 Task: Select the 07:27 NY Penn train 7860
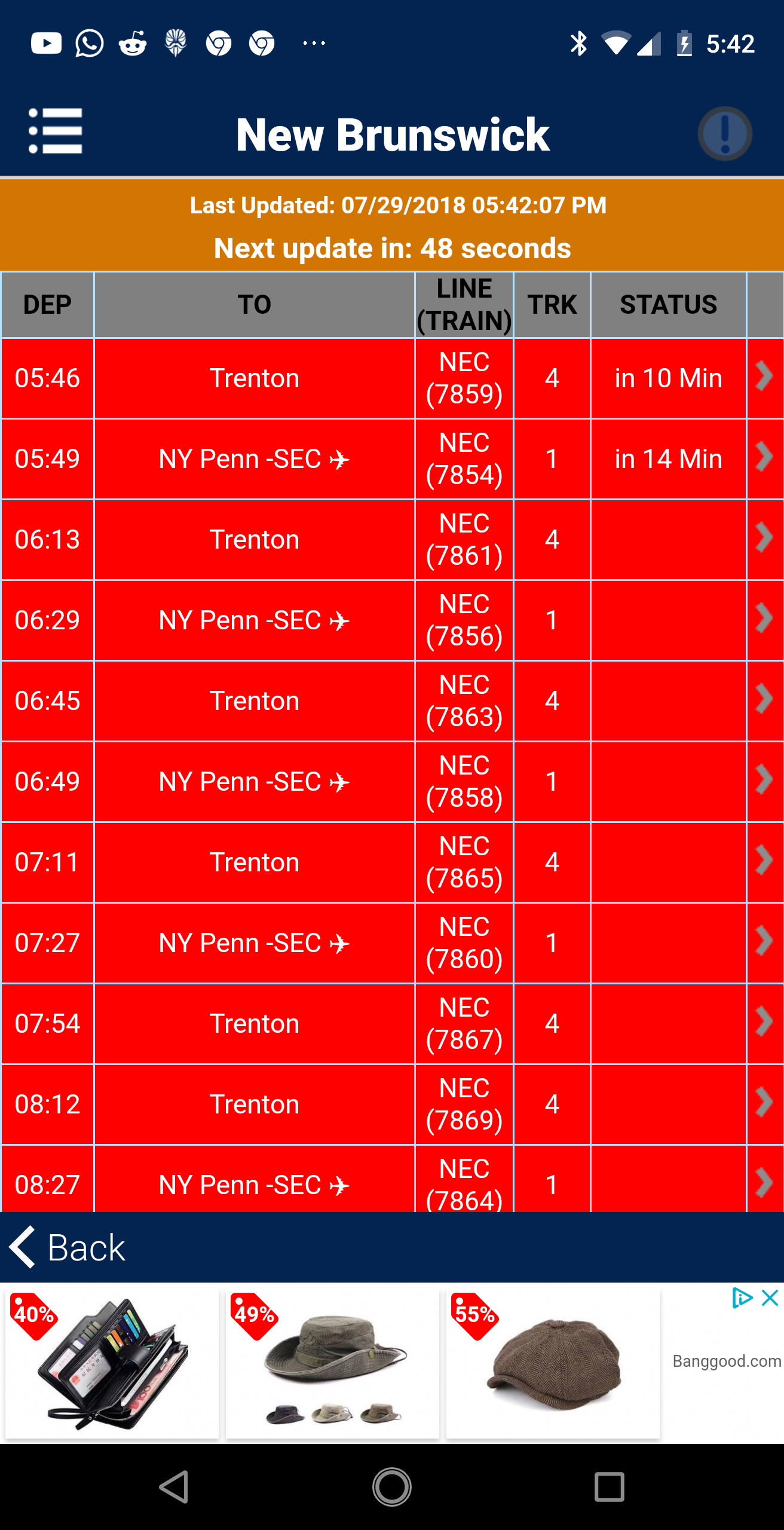392,943
